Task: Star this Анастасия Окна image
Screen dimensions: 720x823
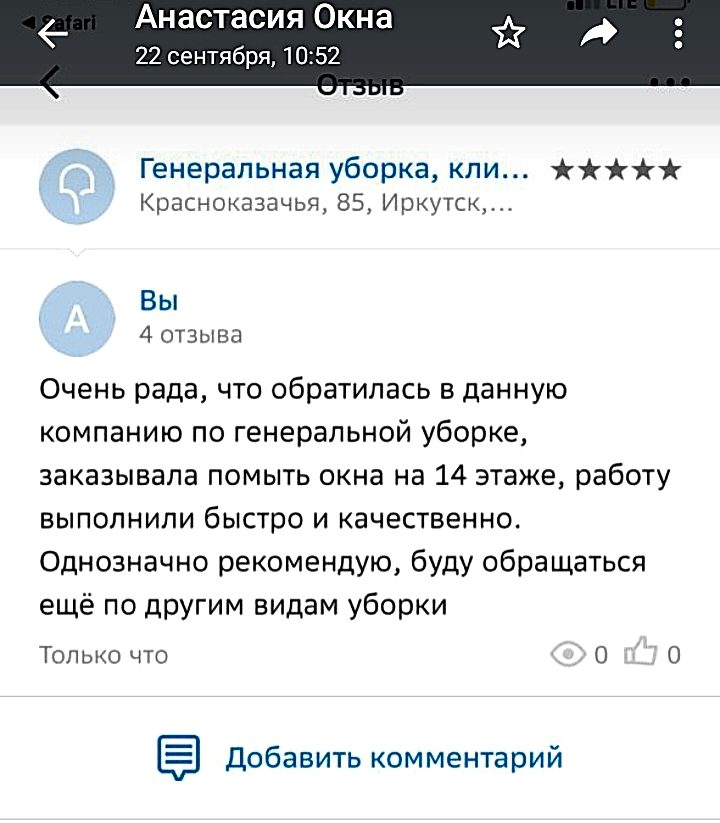Action: [509, 35]
